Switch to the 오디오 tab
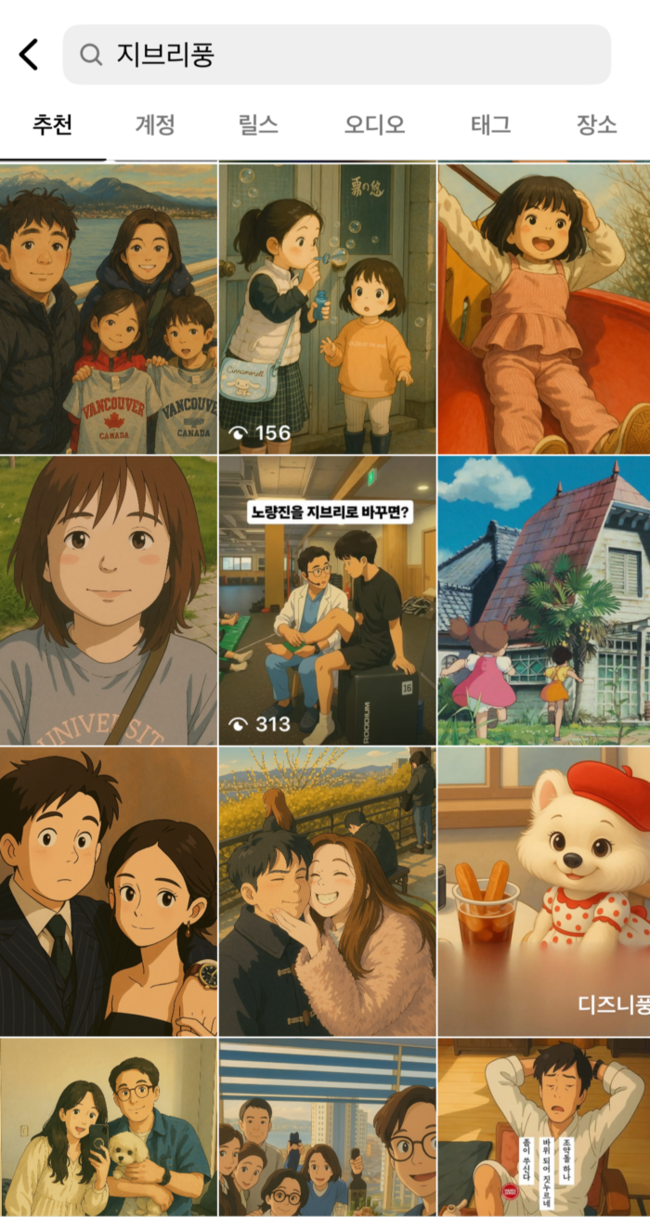This screenshot has height=1217, width=650. (x=375, y=125)
